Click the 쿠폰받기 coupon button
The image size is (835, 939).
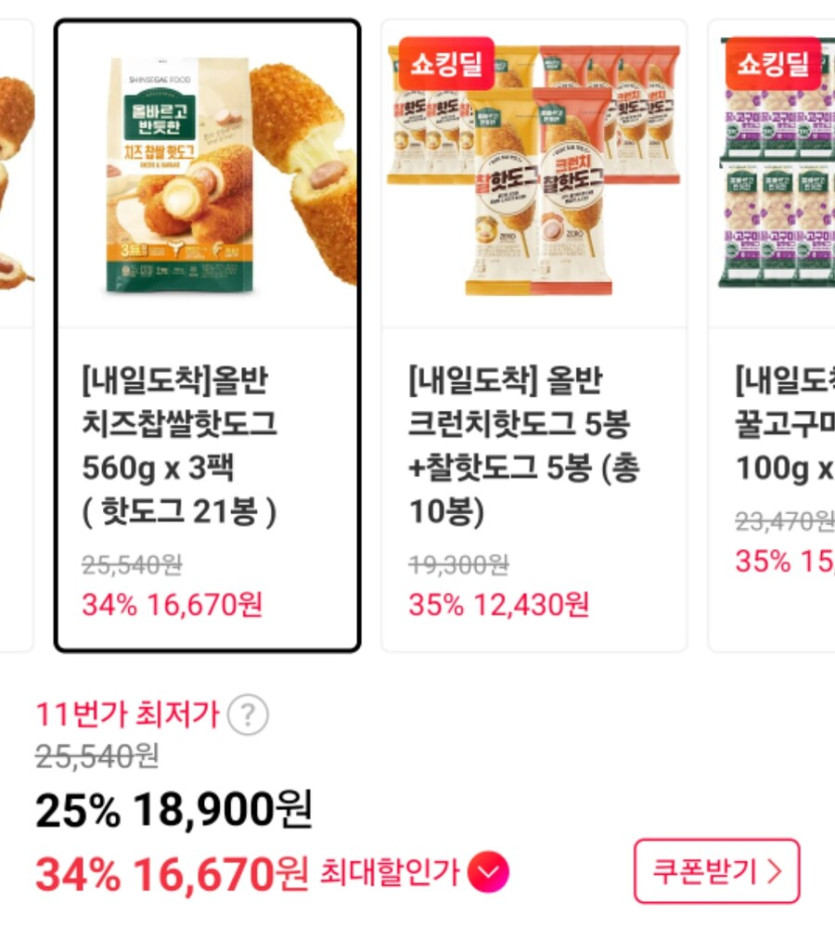718,871
